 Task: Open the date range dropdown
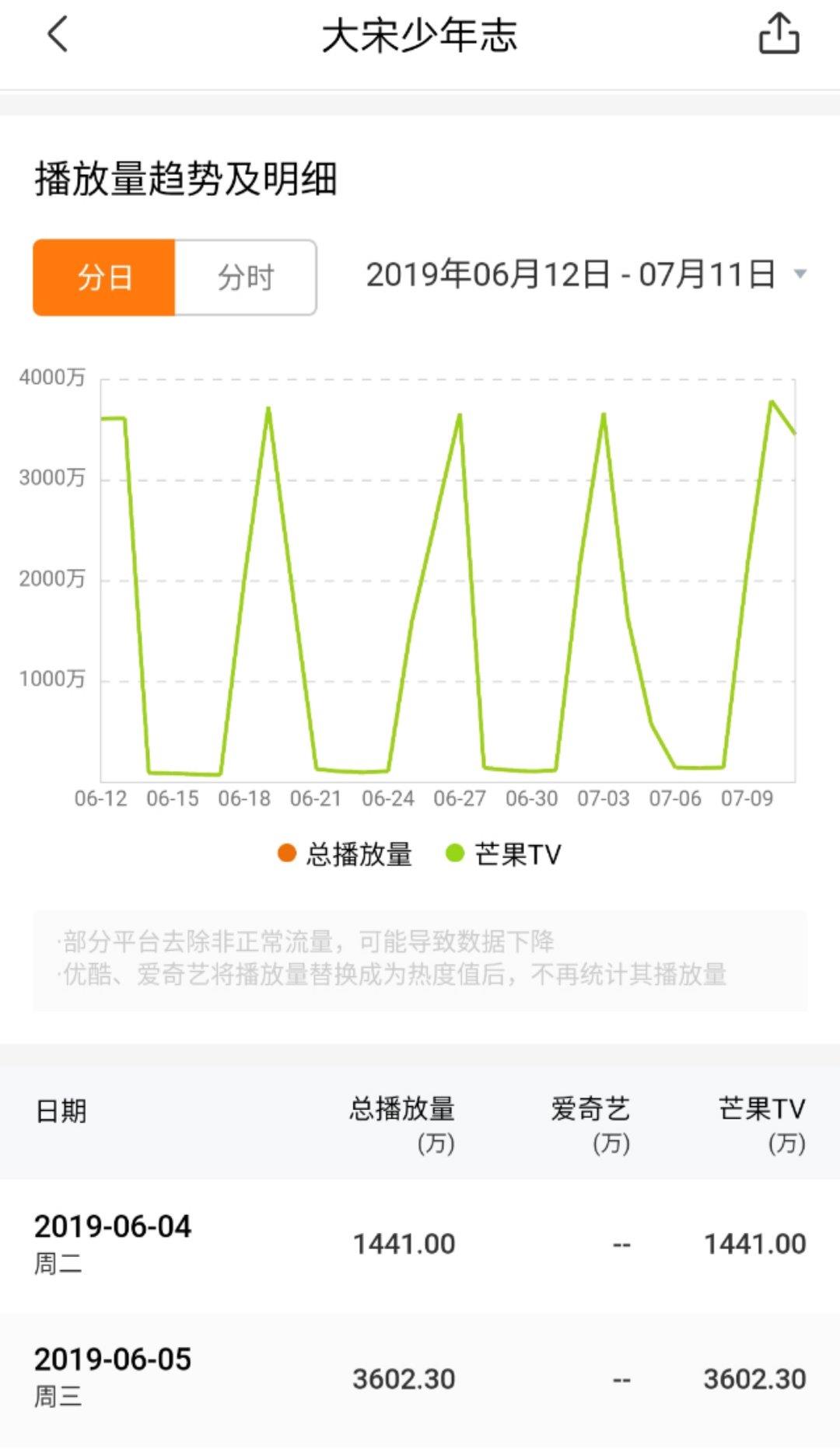click(586, 274)
